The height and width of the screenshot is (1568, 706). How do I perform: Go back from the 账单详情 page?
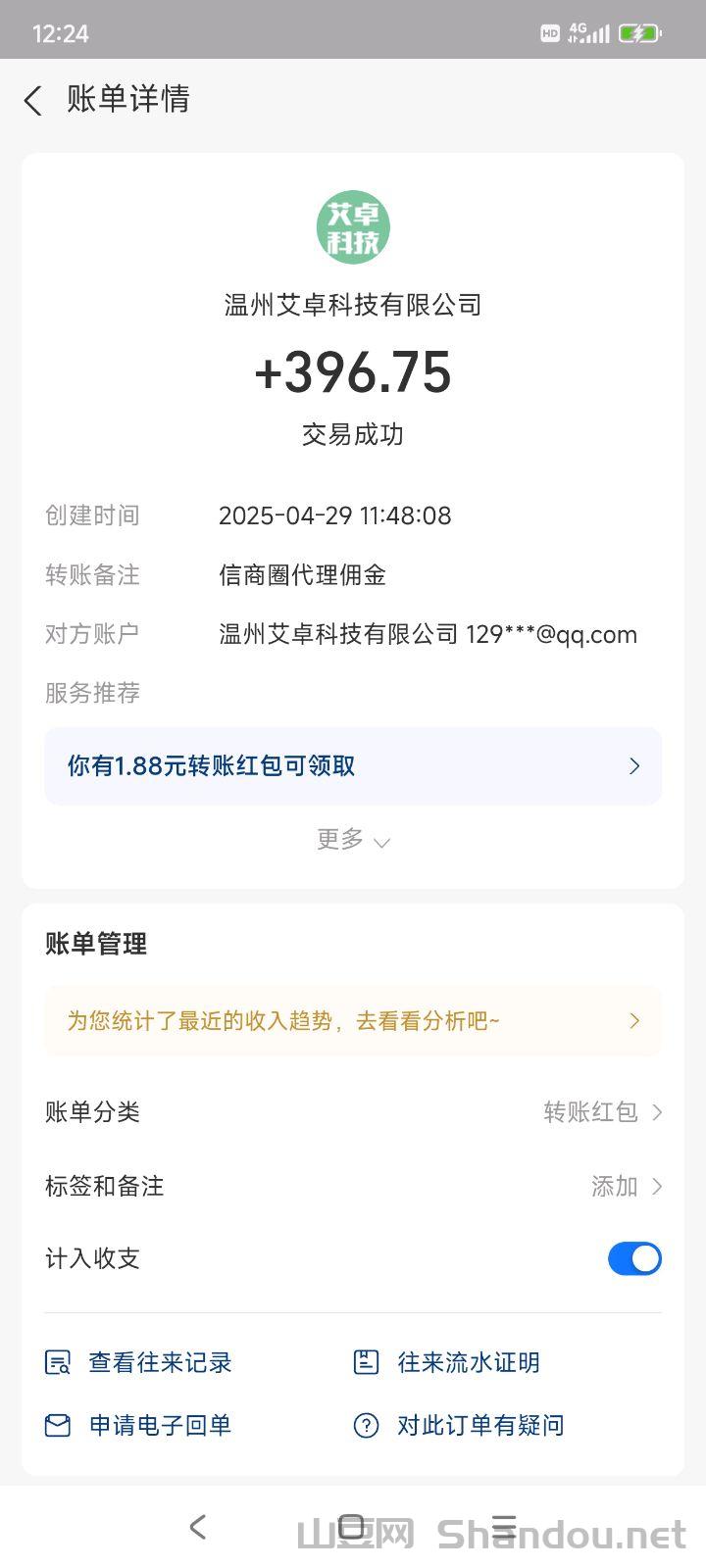(33, 100)
